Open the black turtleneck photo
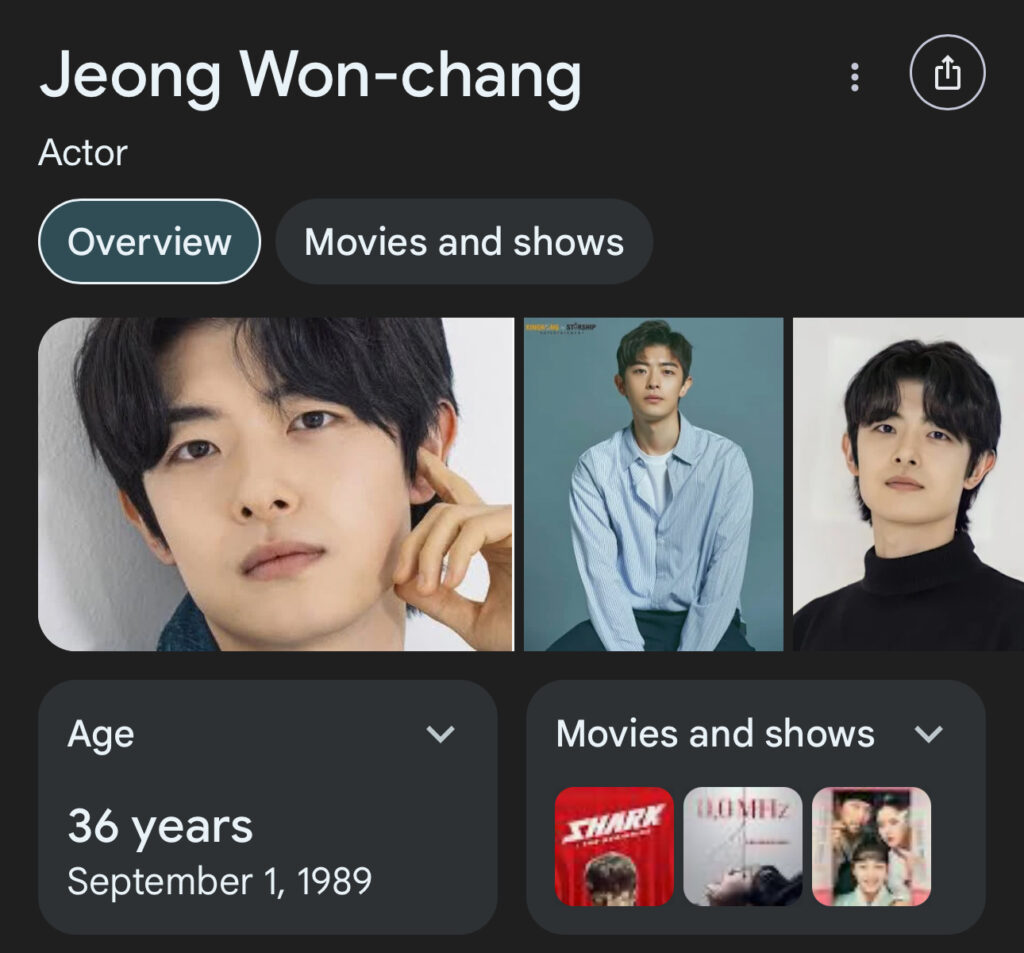This screenshot has height=953, width=1024. pos(908,484)
